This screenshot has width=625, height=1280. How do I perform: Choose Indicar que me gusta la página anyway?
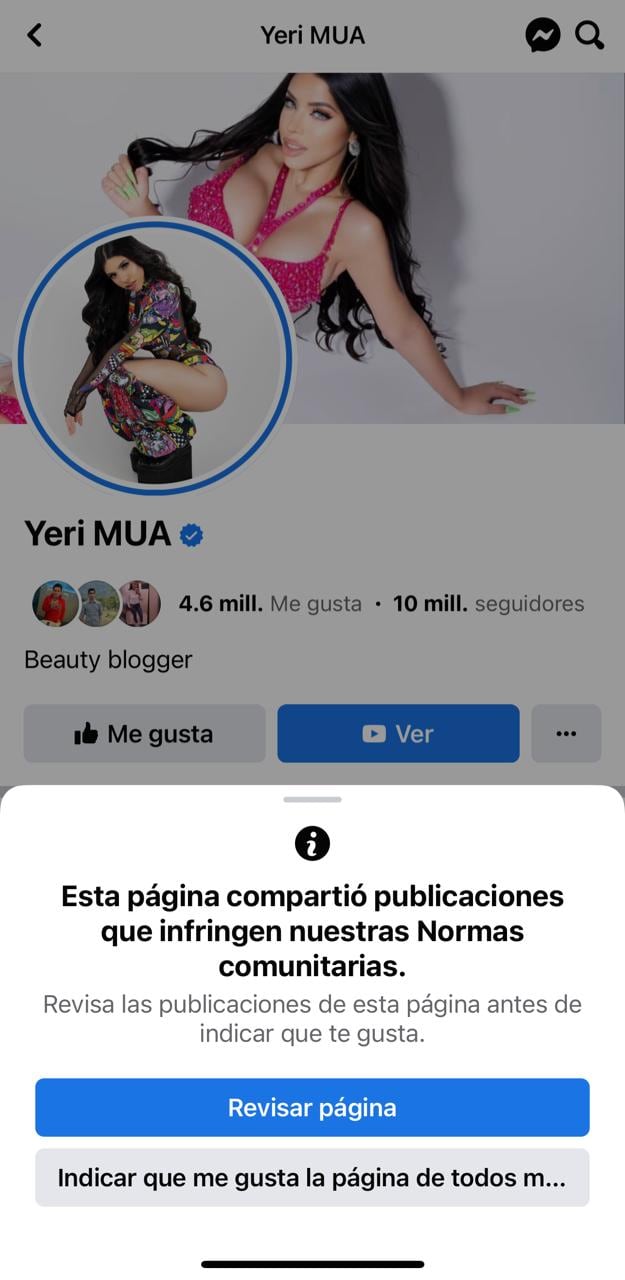point(312,1178)
